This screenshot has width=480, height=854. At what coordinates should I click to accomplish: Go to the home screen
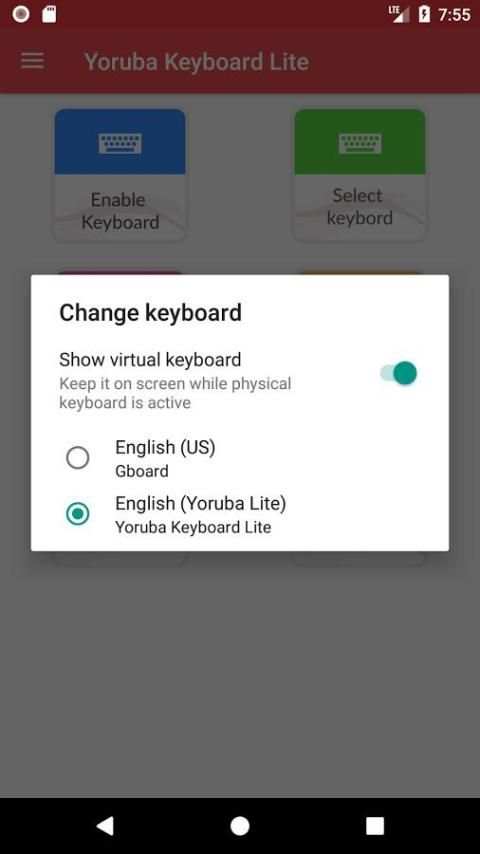pos(240,826)
